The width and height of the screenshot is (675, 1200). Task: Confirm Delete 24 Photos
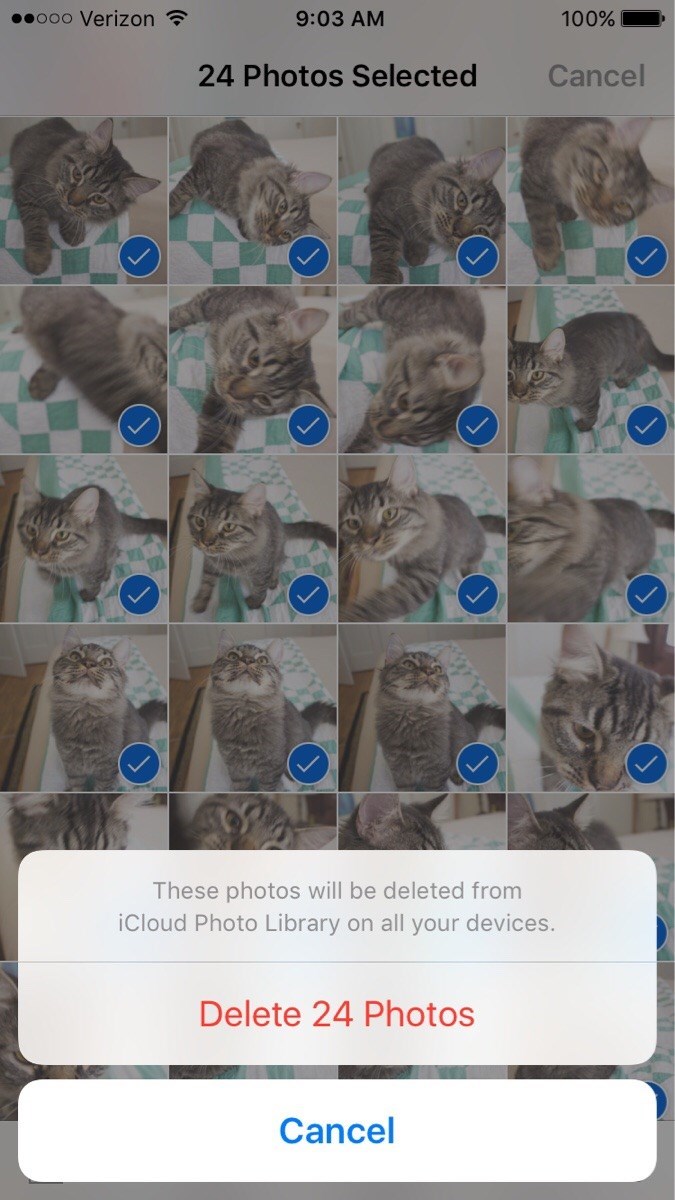point(337,1014)
